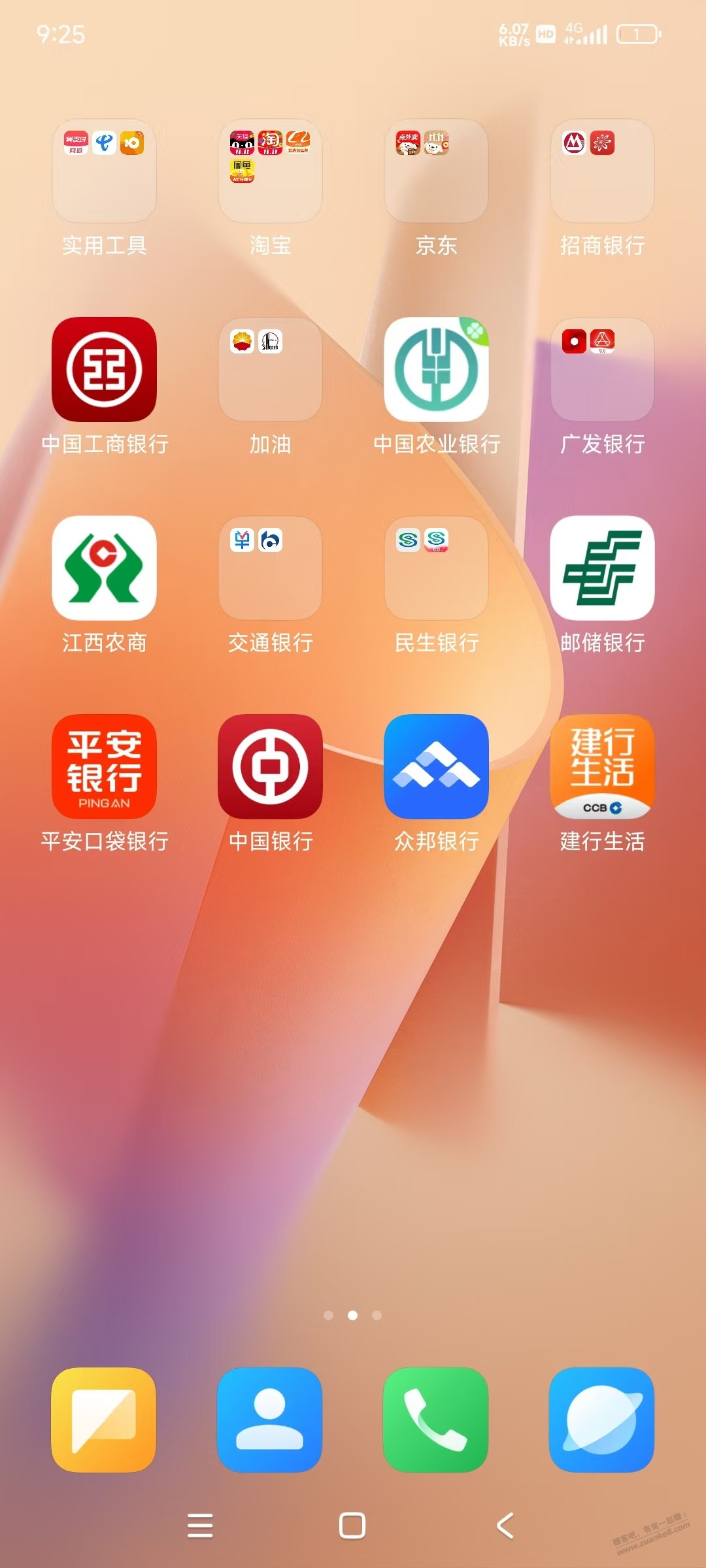Launch the 邮储银行 app

[602, 568]
